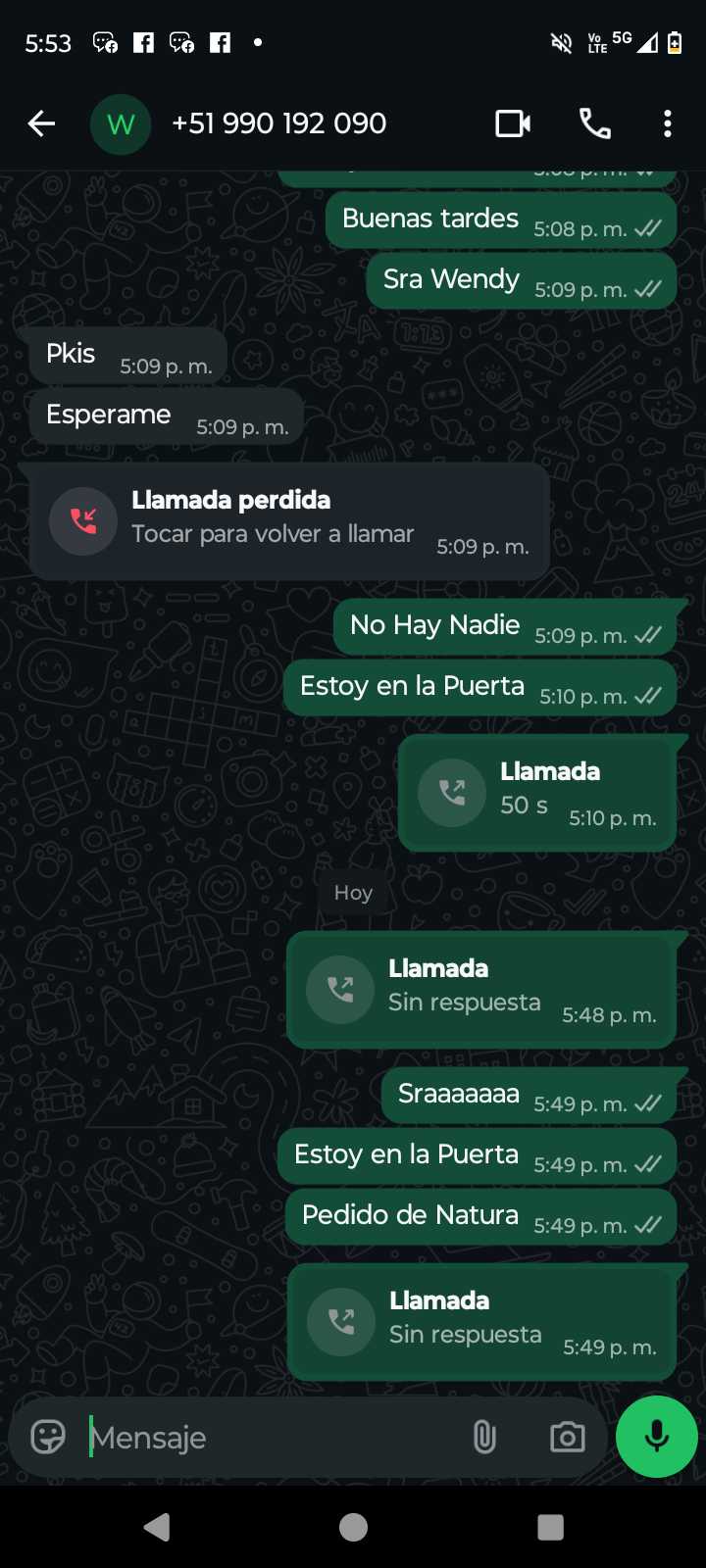Open the emoji and sticker picker
Image resolution: width=706 pixels, height=1568 pixels.
(48, 1438)
